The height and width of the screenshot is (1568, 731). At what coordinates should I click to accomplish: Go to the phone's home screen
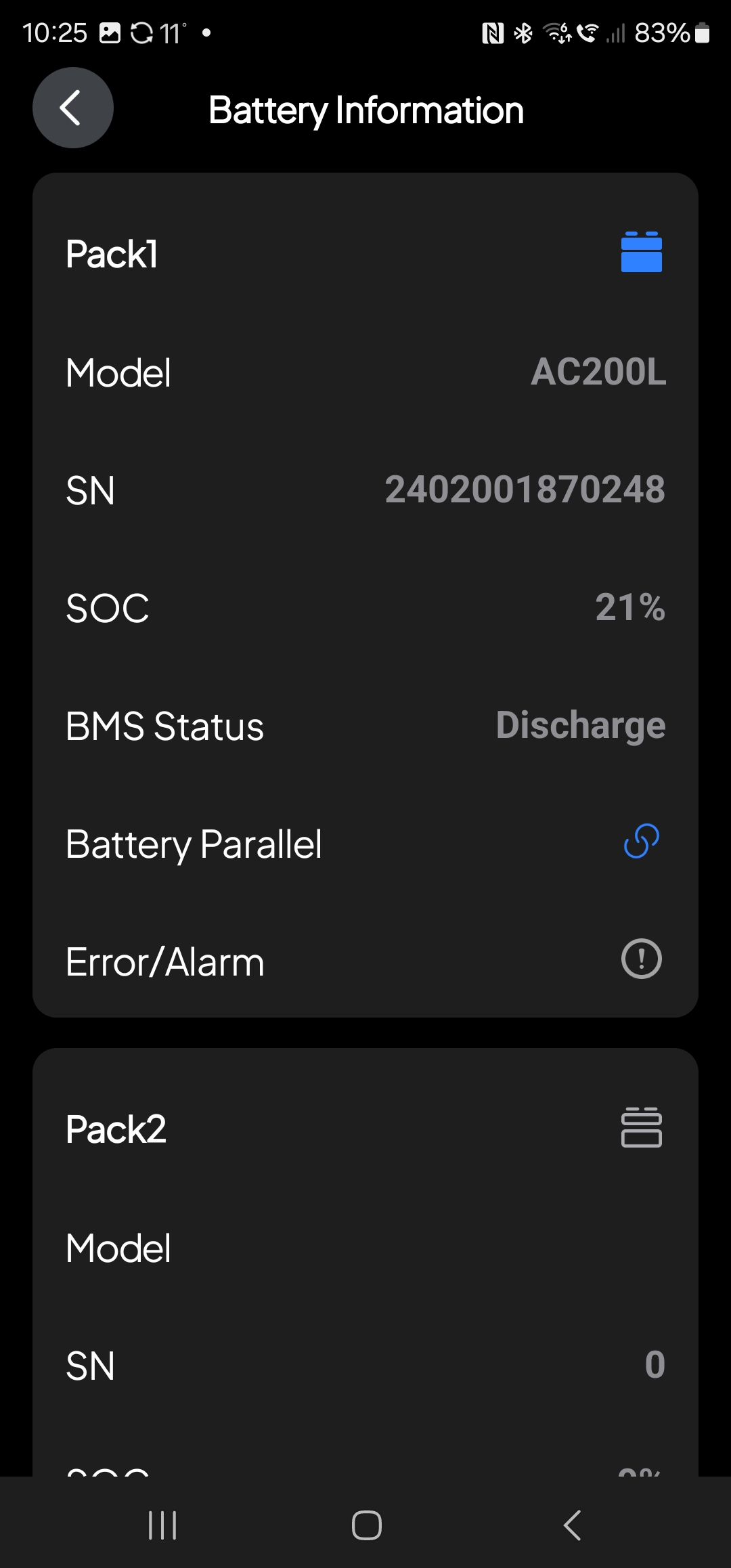[366, 1525]
